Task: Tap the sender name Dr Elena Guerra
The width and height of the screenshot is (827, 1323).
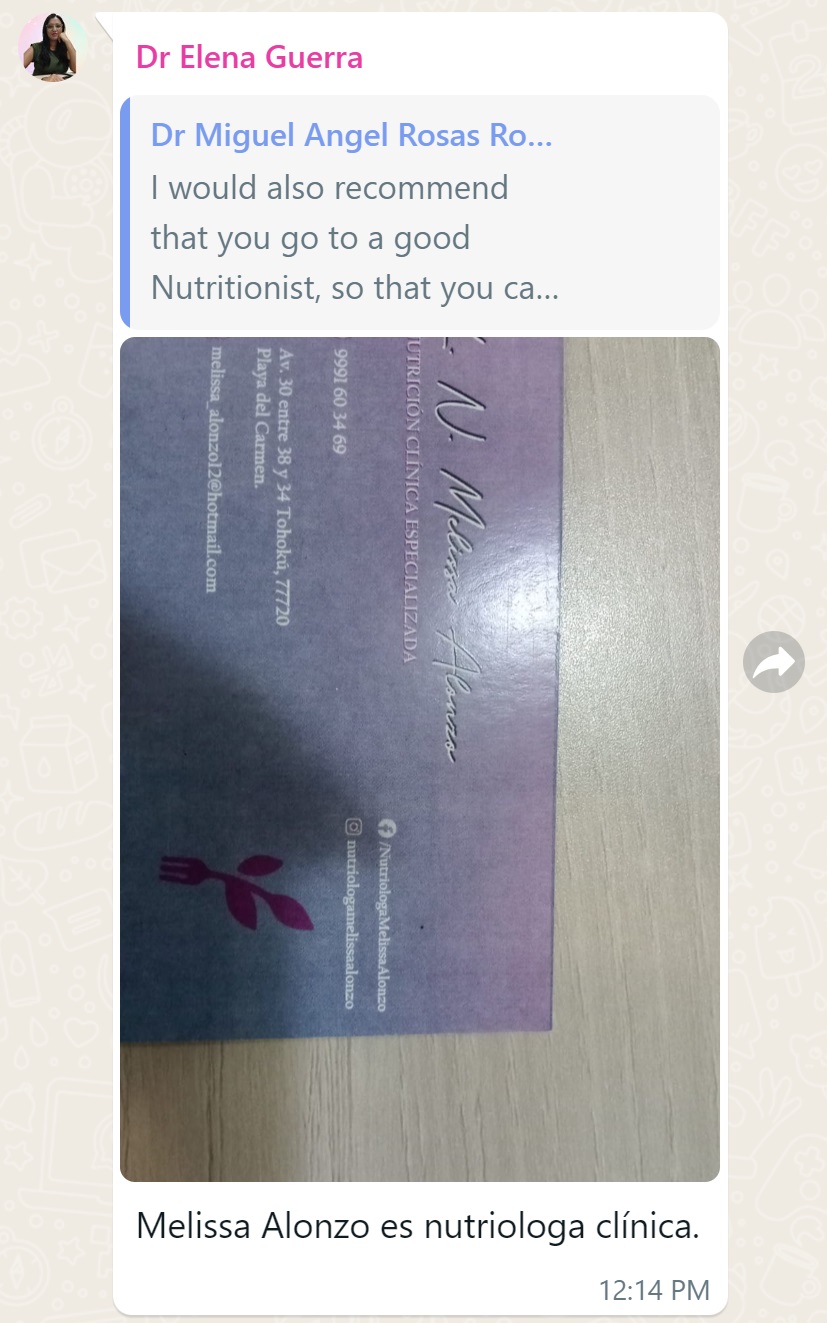Action: (x=249, y=58)
